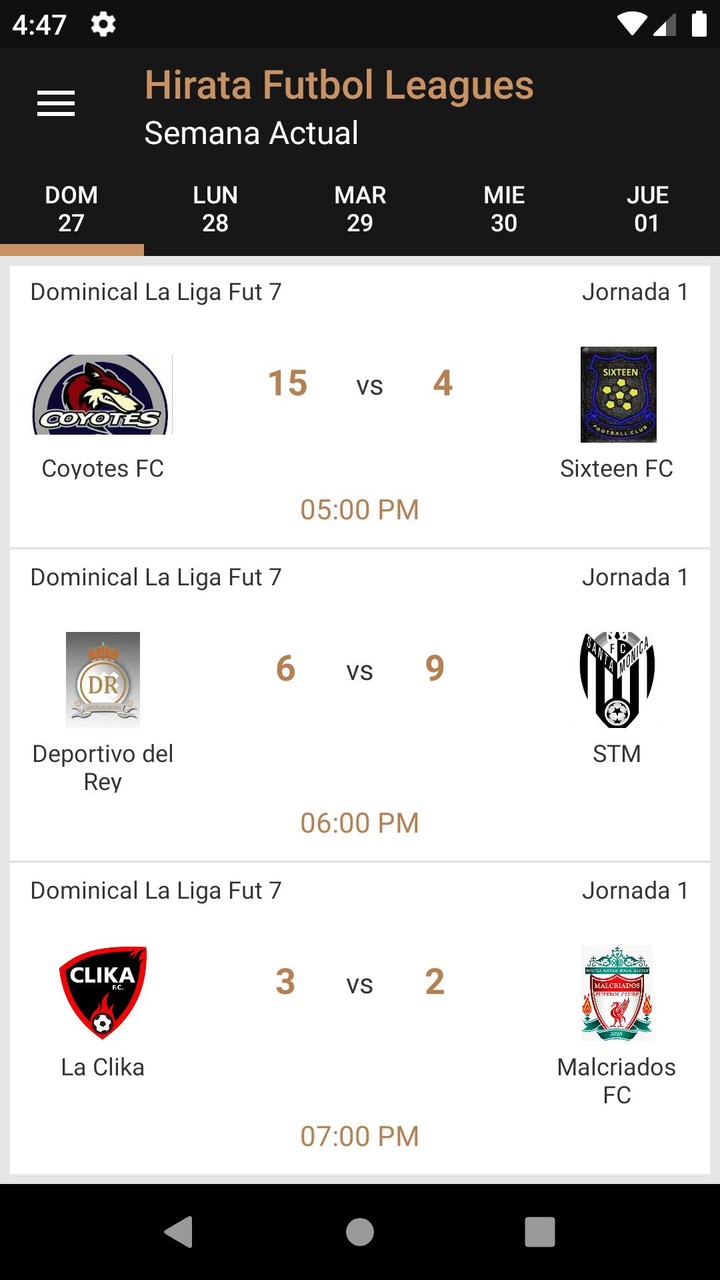Go to the JUE 01 tab

(x=647, y=209)
